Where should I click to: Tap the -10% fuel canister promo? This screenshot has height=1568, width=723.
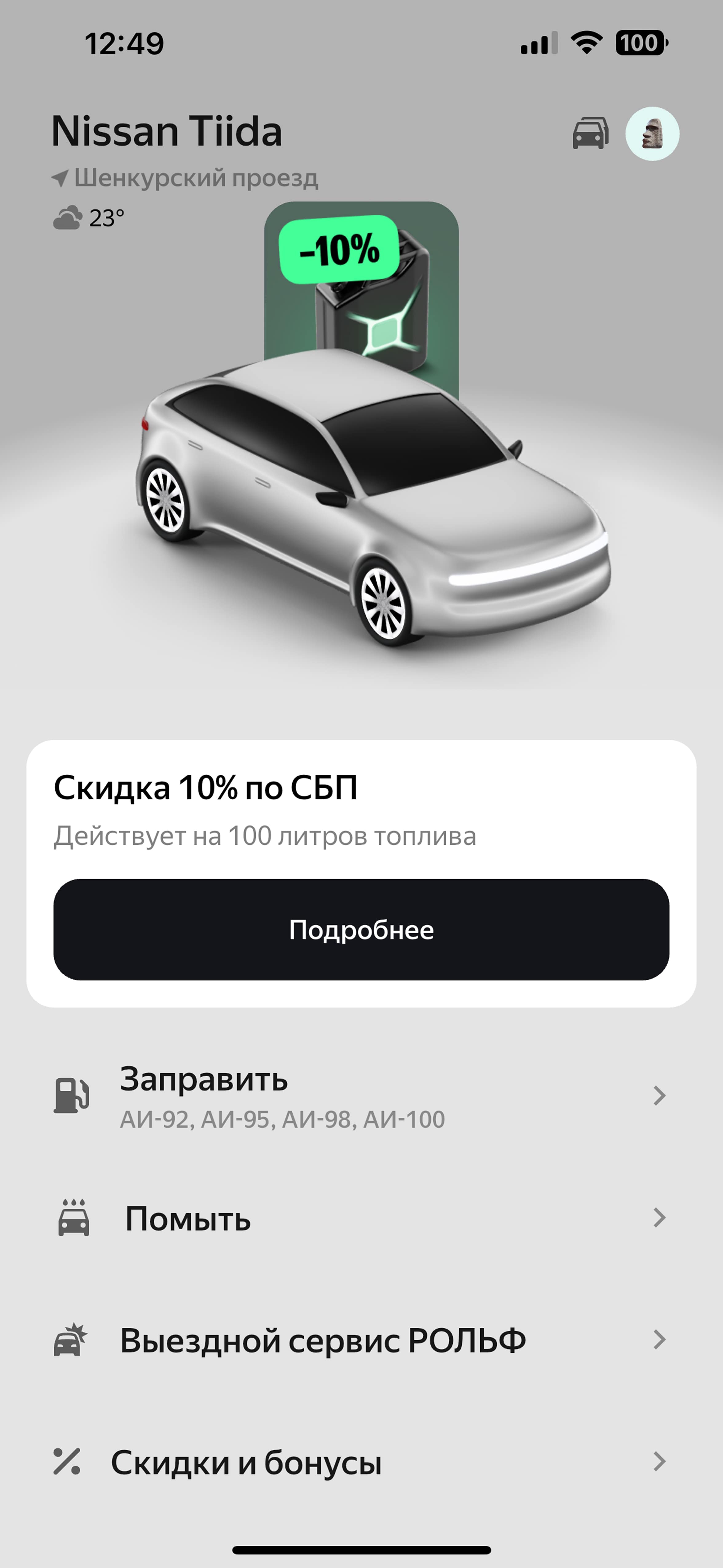[361, 286]
